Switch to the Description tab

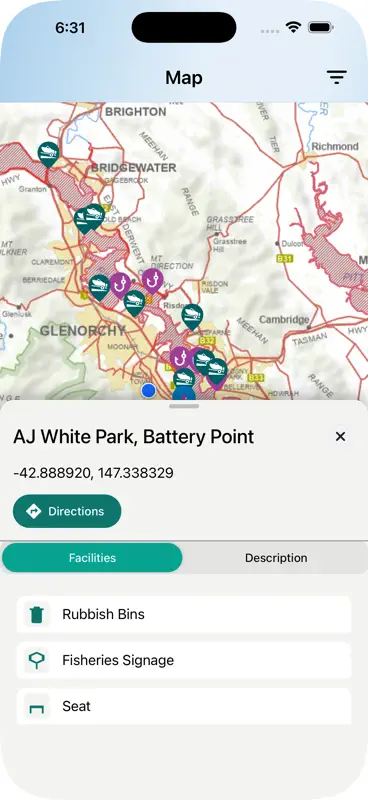[276, 558]
